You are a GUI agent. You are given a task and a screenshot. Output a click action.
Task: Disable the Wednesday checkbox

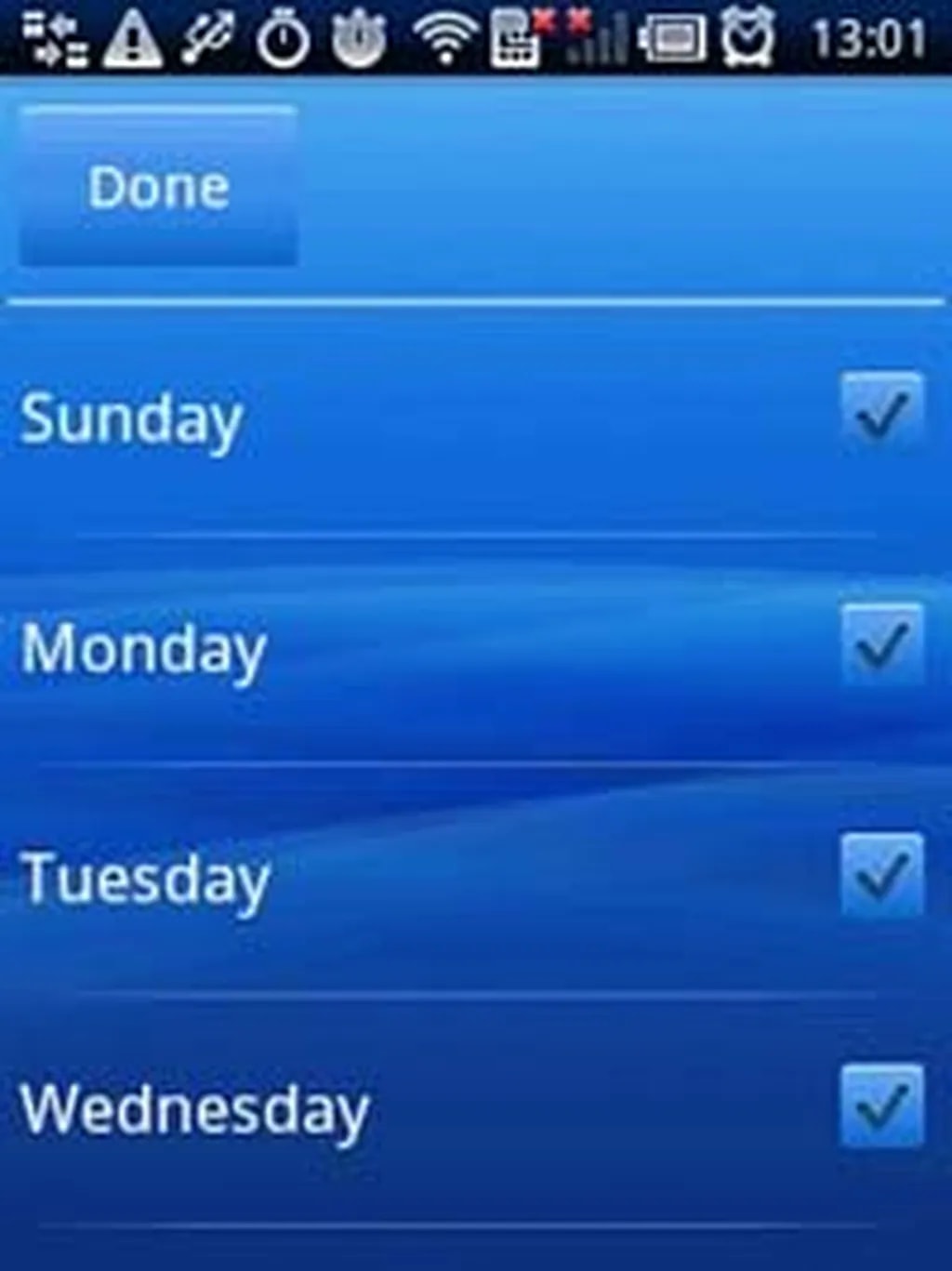[x=881, y=1106]
